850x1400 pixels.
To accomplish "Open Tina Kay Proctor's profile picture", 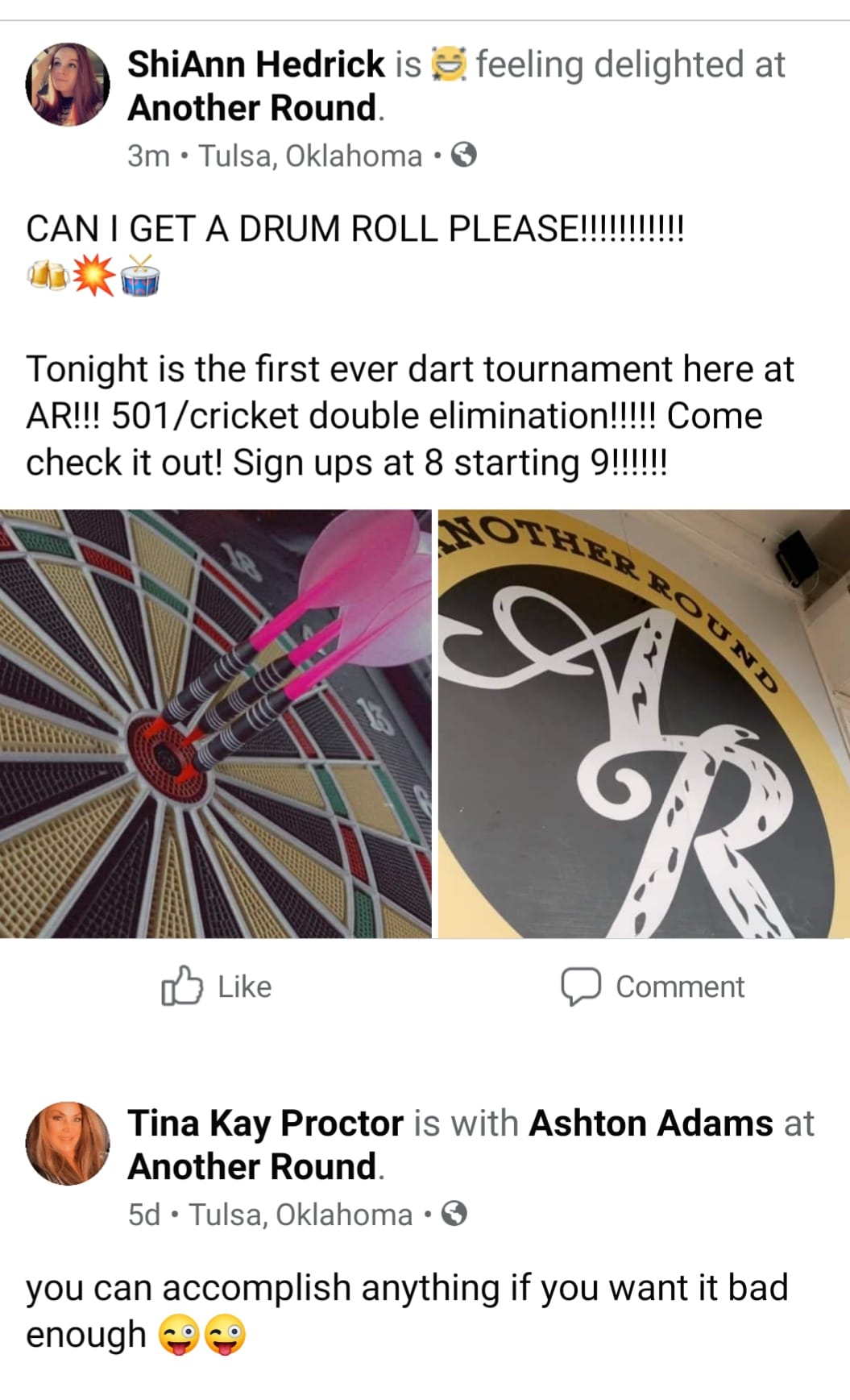I will pos(68,1143).
